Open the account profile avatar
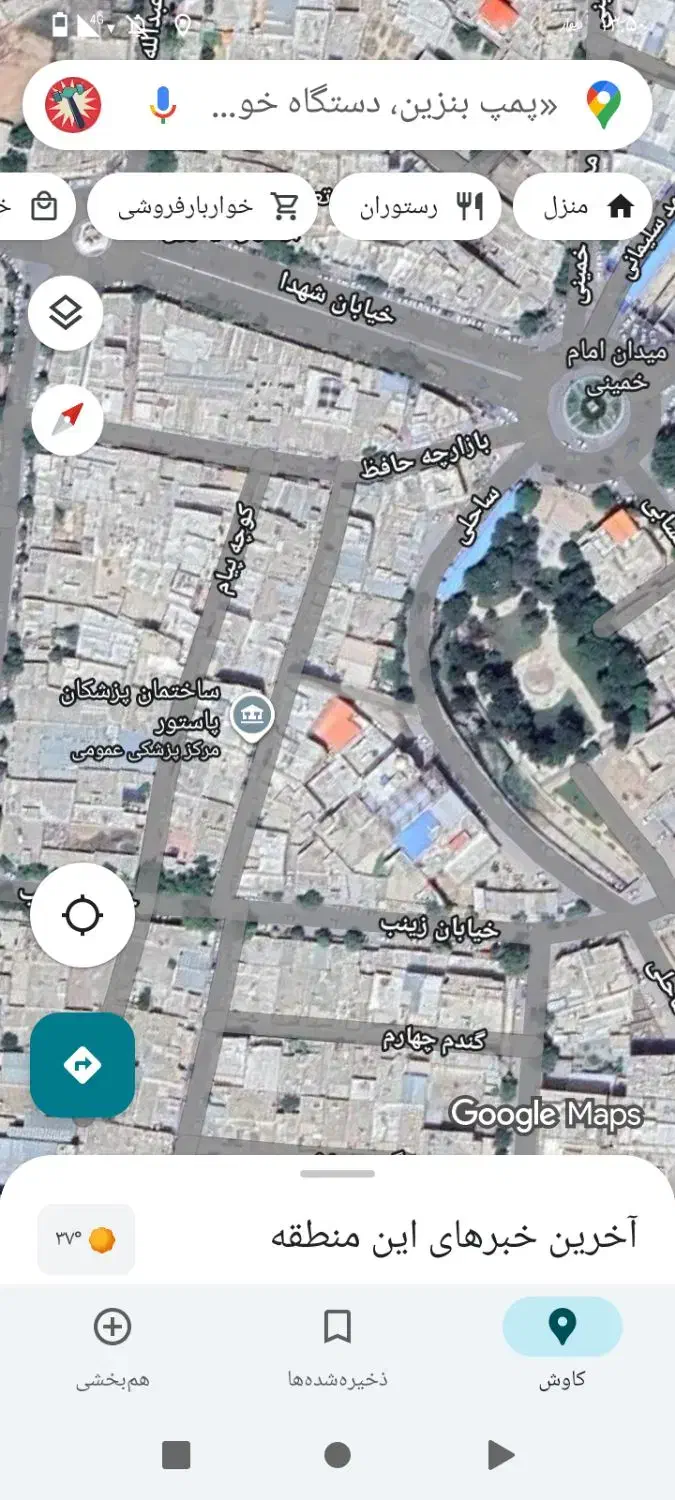675x1500 pixels. point(73,105)
